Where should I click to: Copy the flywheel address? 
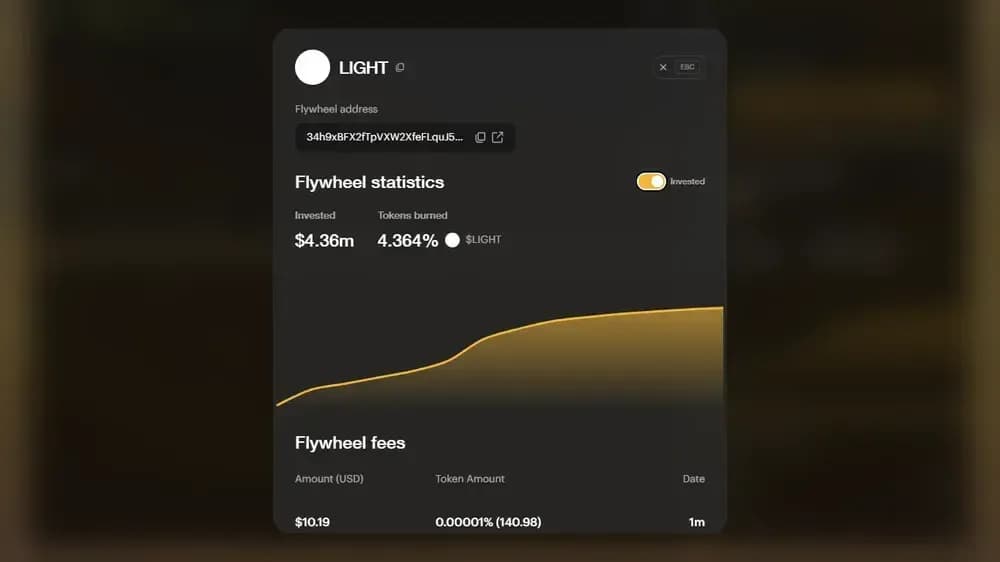pos(480,137)
